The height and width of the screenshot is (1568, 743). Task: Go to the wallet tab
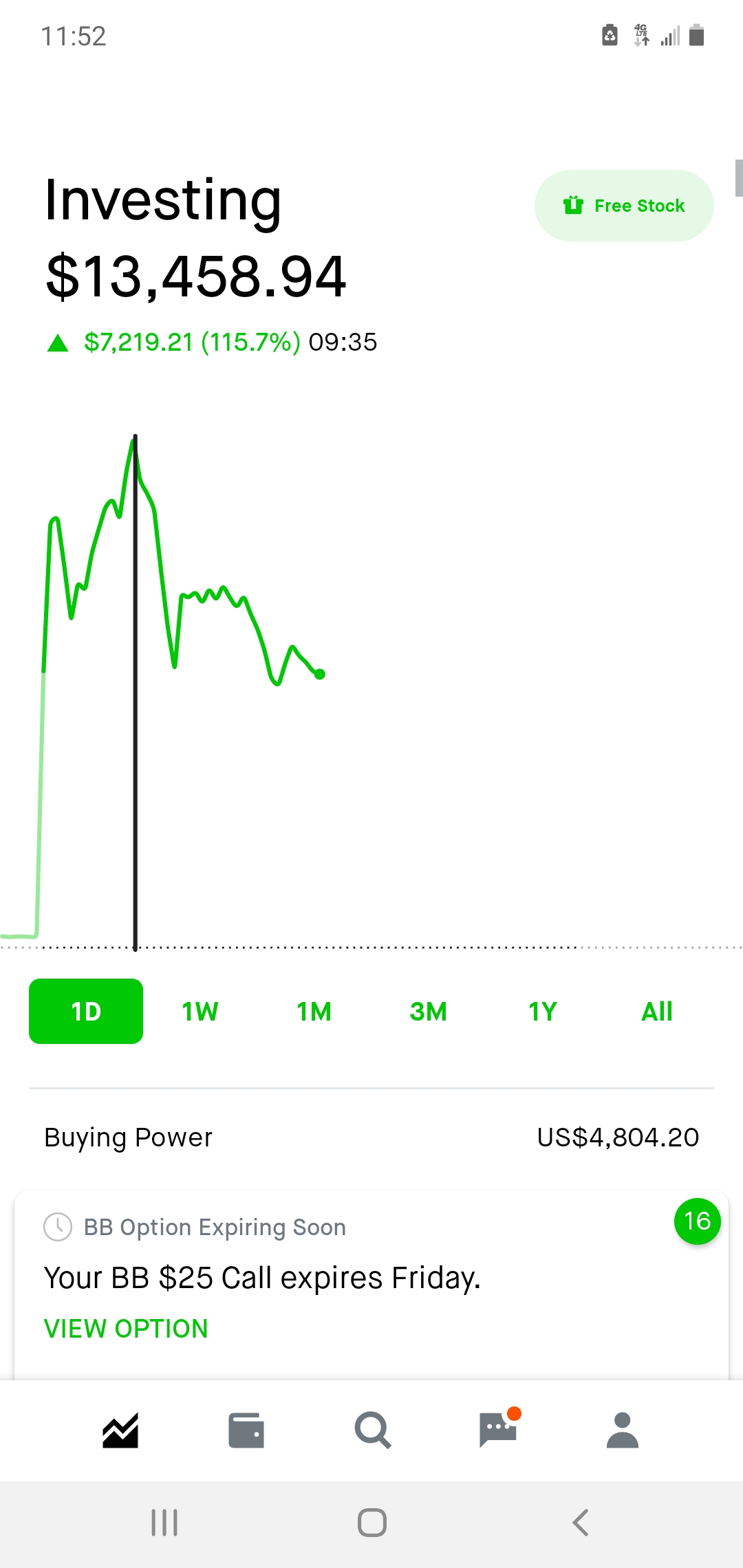[246, 1431]
